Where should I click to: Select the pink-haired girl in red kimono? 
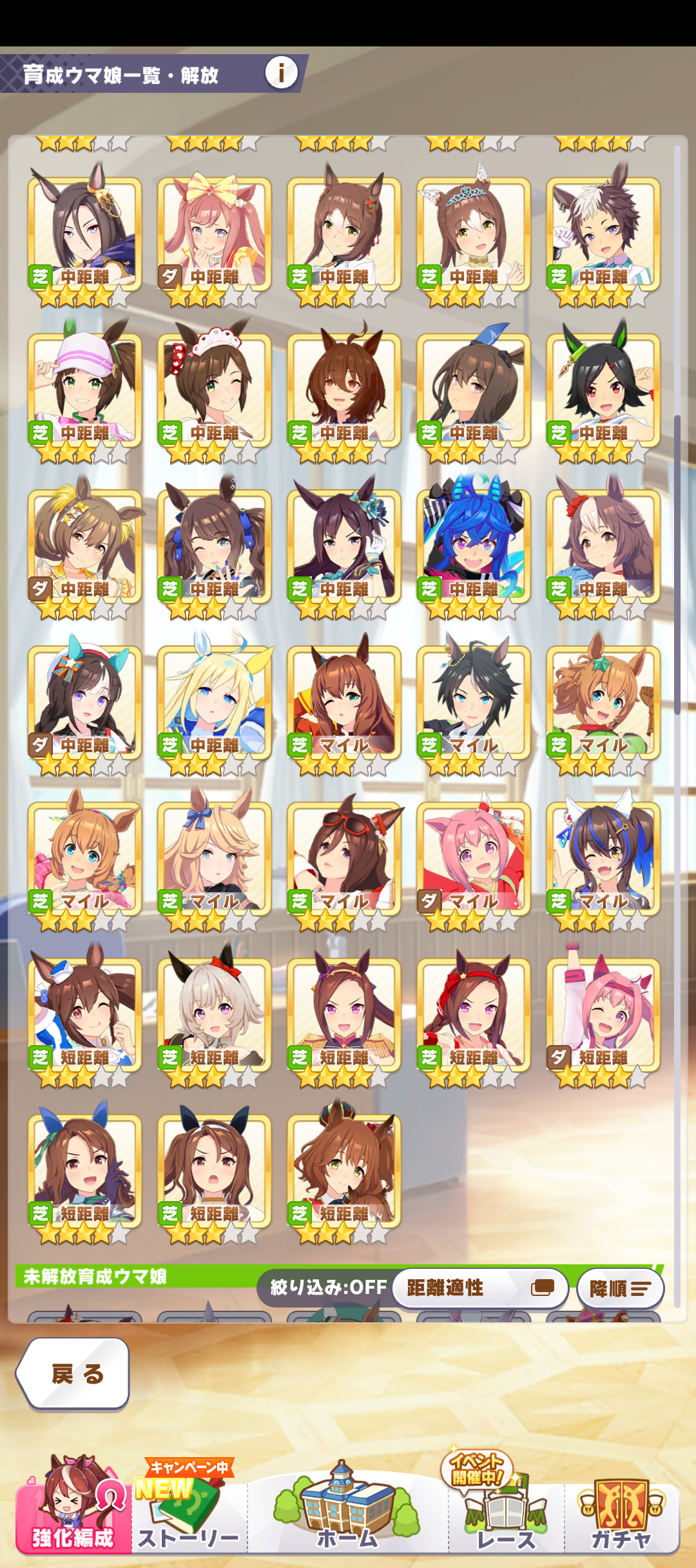pyautogui.click(x=474, y=857)
